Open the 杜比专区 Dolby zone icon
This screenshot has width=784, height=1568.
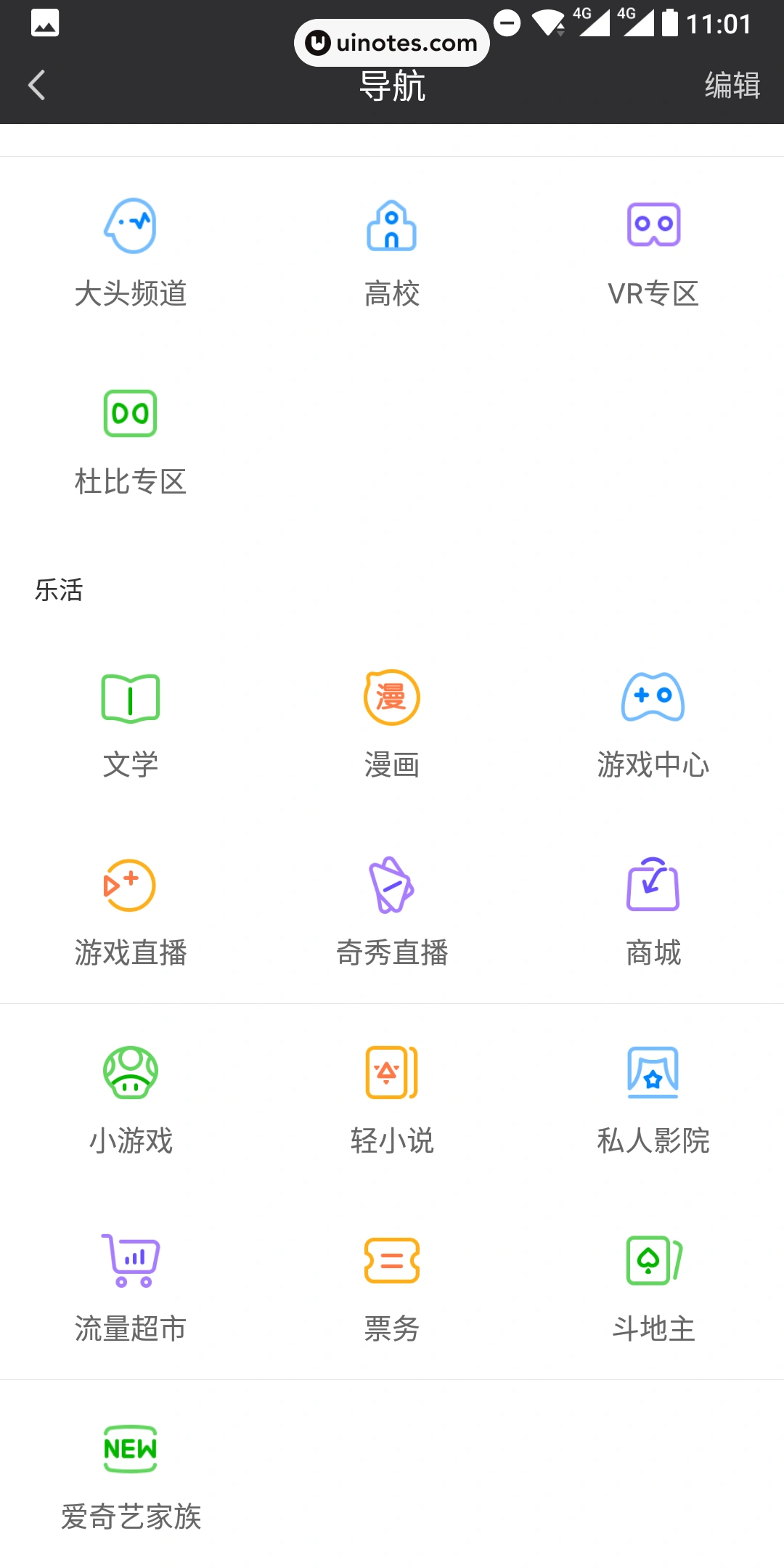pos(131,414)
